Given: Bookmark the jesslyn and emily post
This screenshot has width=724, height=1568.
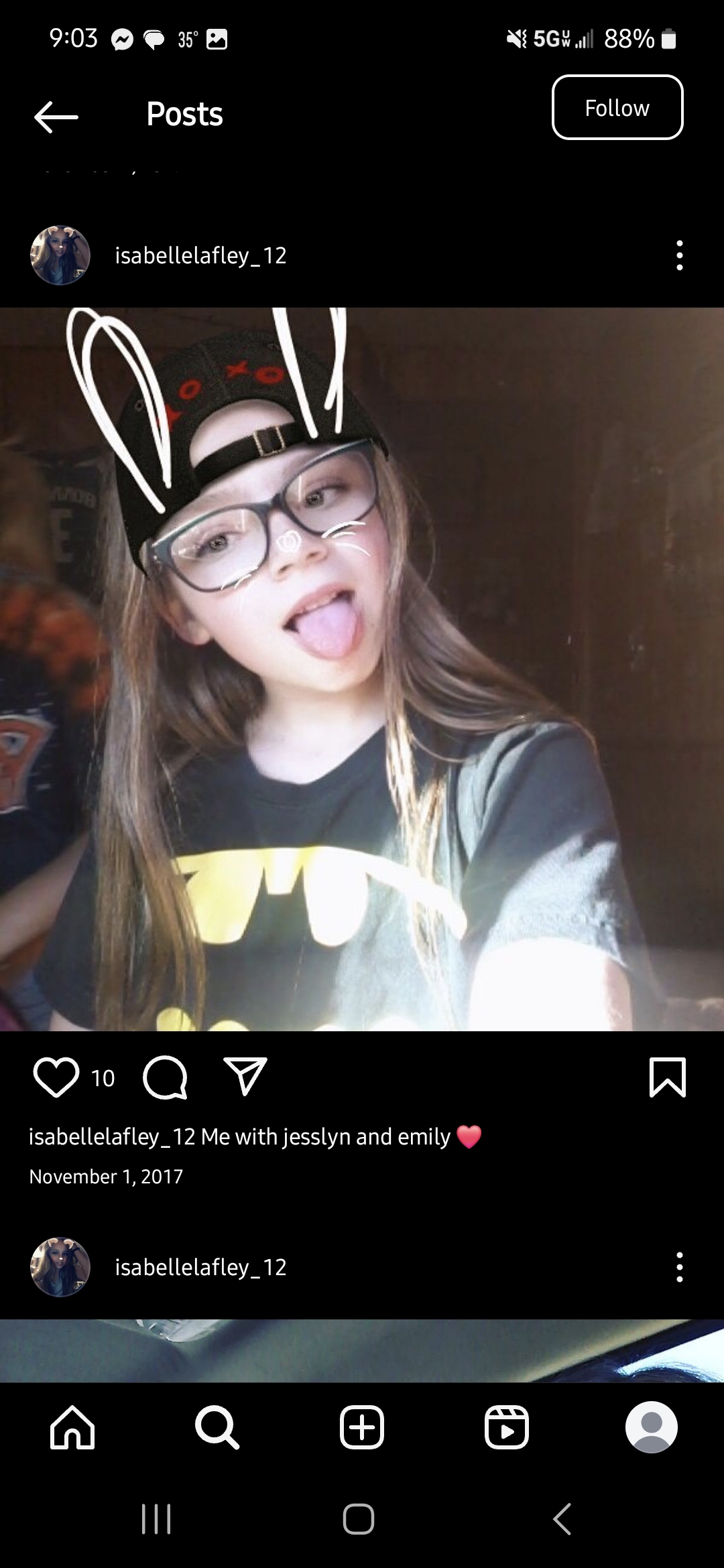Looking at the screenshot, I should [668, 1077].
